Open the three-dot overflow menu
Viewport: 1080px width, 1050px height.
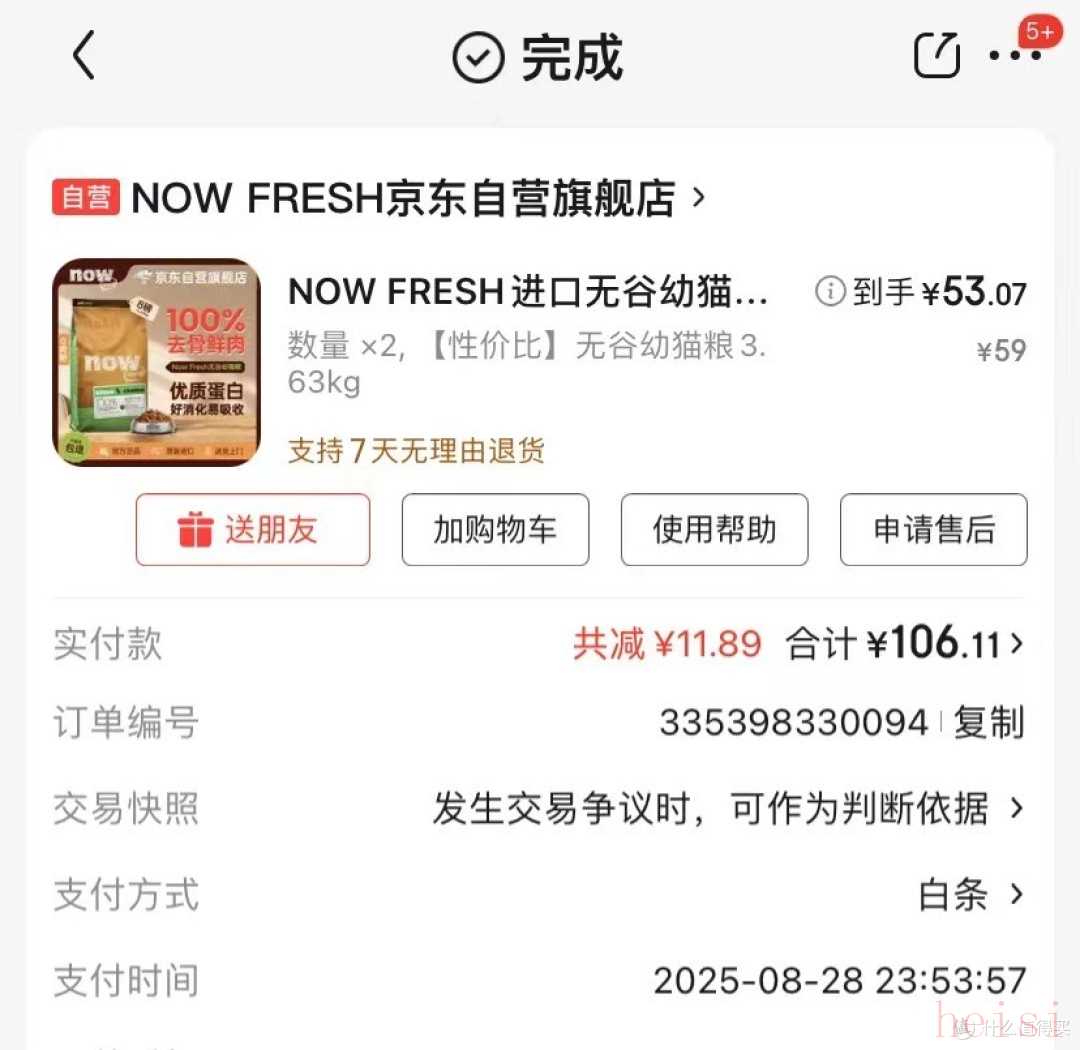tap(1014, 56)
